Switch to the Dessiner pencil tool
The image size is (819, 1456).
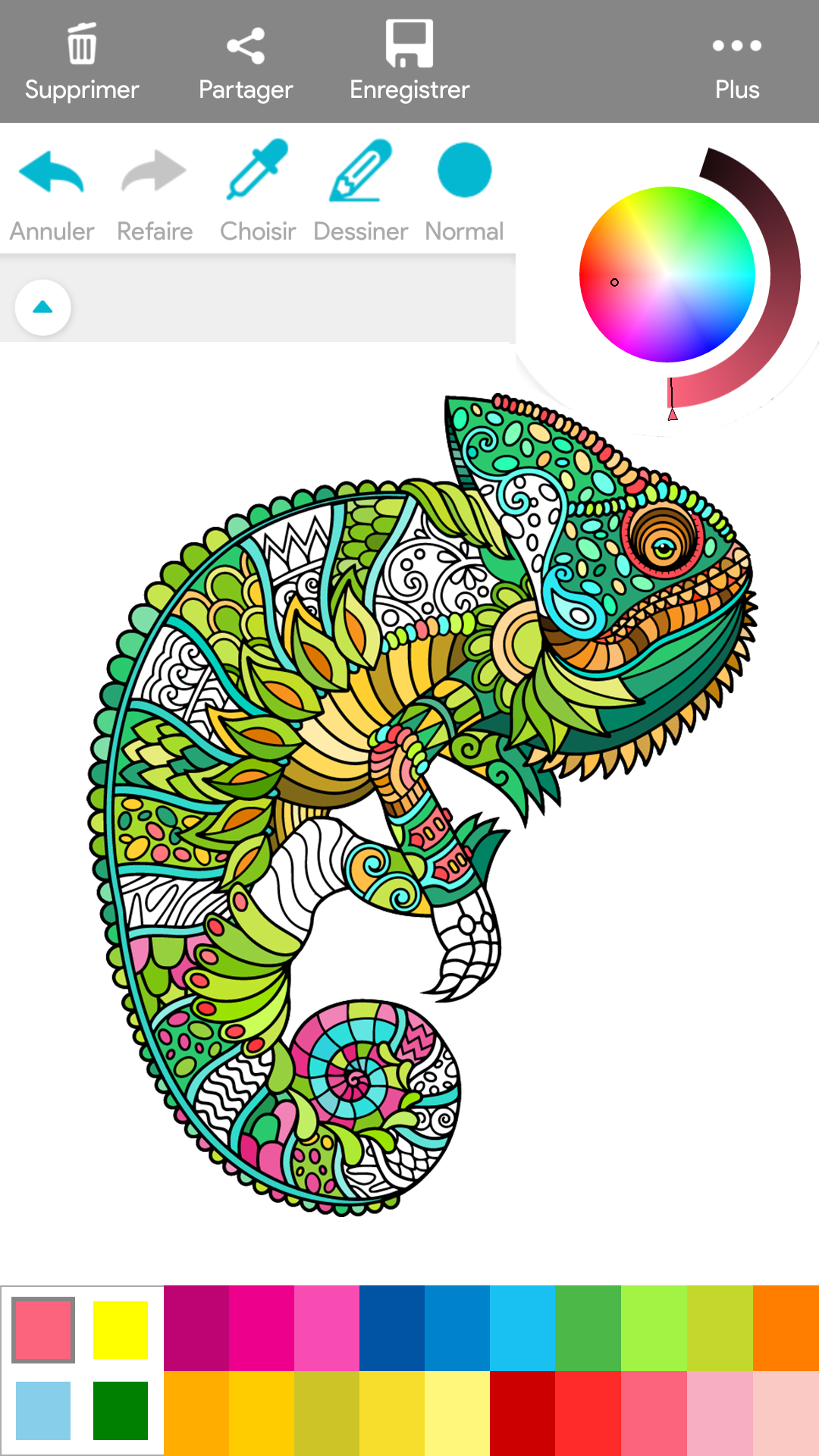pos(361,190)
